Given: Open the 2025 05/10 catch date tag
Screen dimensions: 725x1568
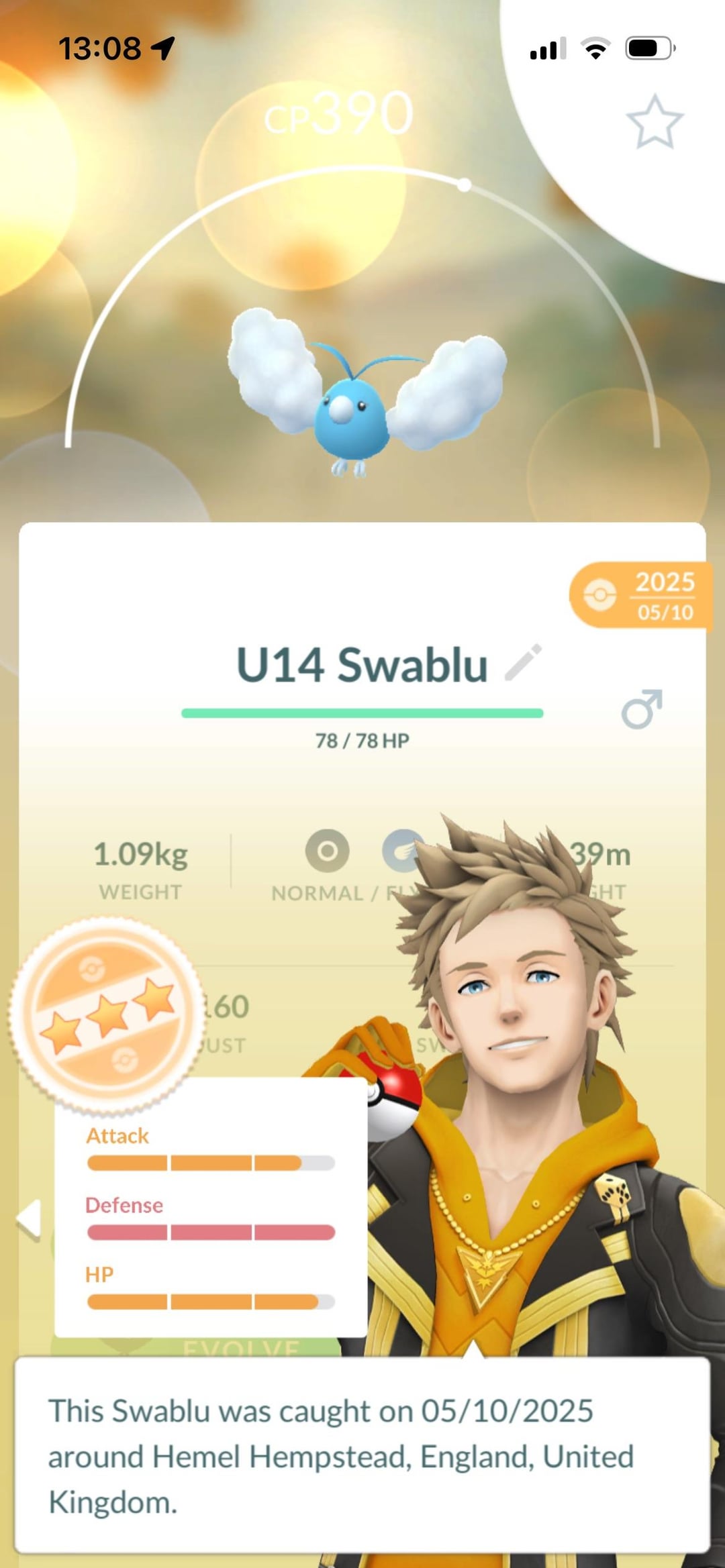Looking at the screenshot, I should click(x=639, y=596).
